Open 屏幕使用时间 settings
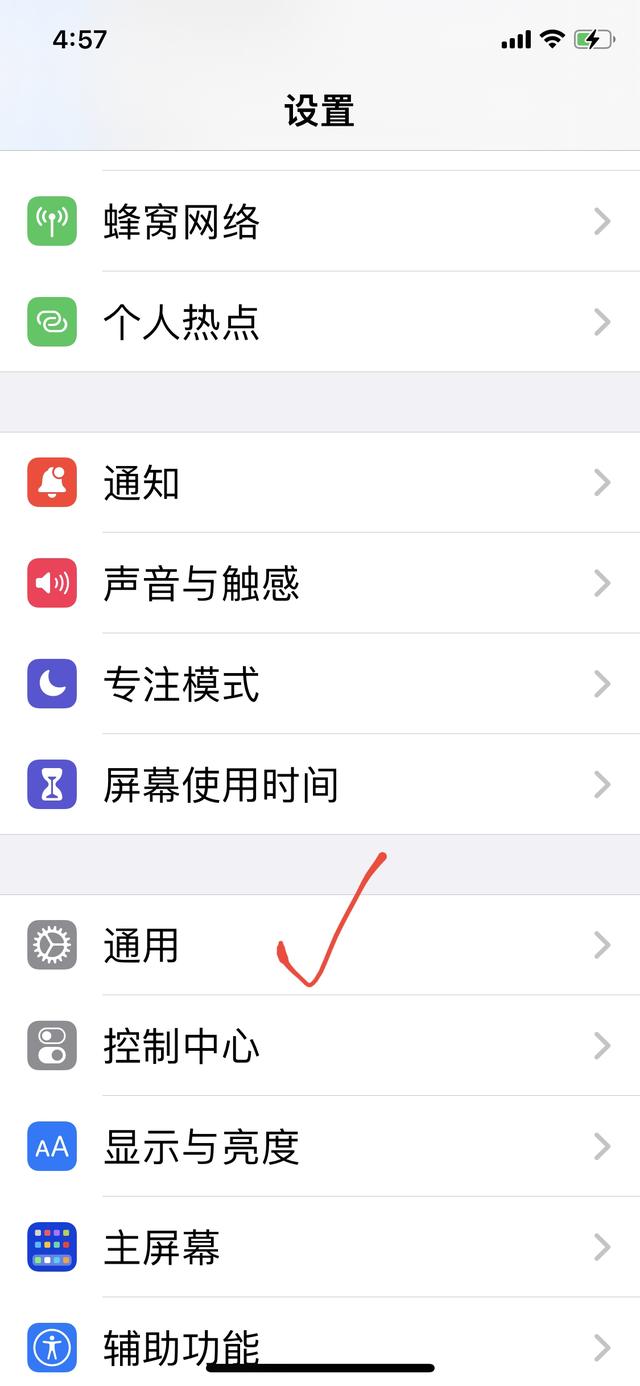The width and height of the screenshot is (640, 1386). (x=320, y=785)
